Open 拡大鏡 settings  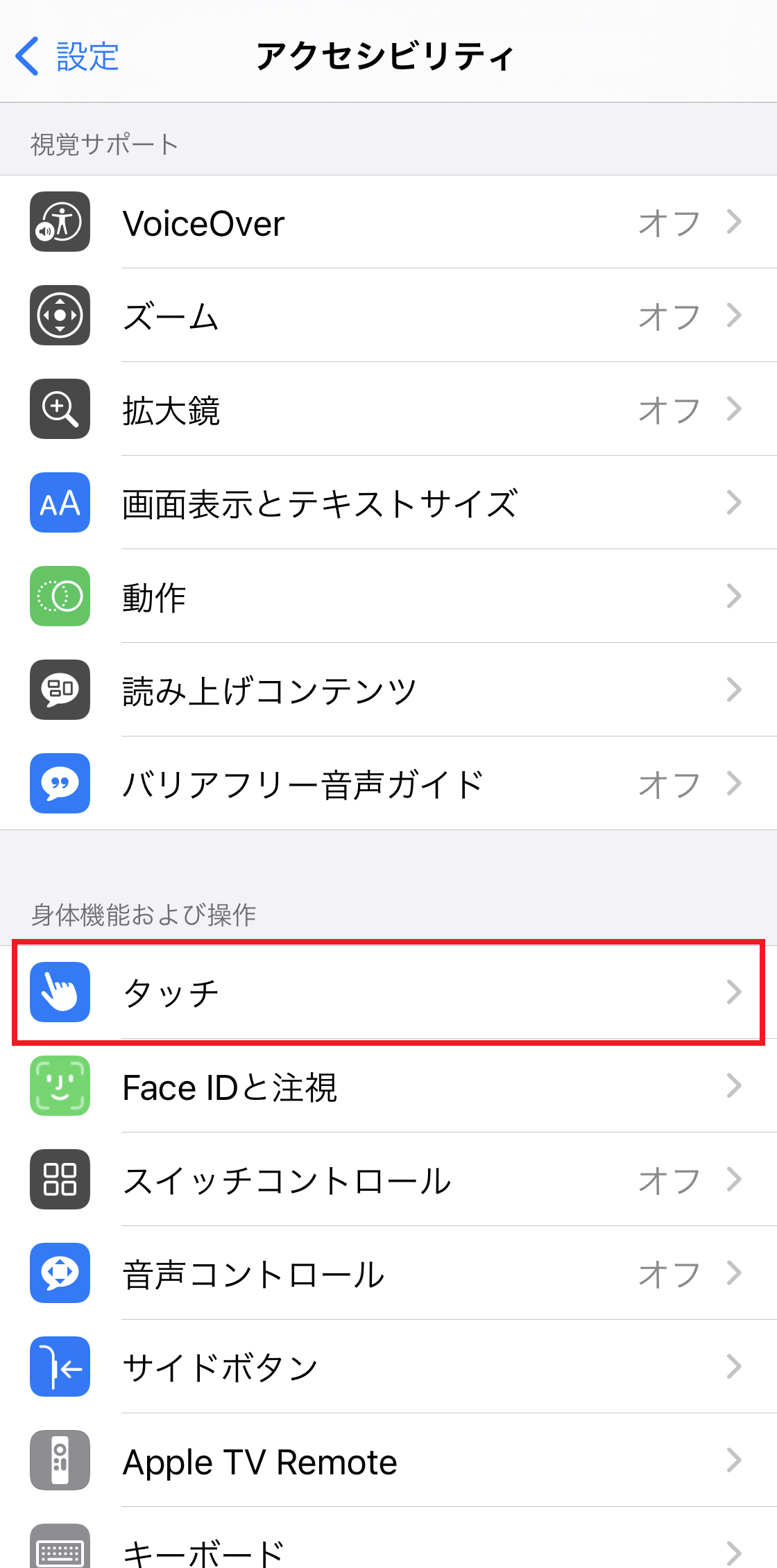(x=388, y=410)
